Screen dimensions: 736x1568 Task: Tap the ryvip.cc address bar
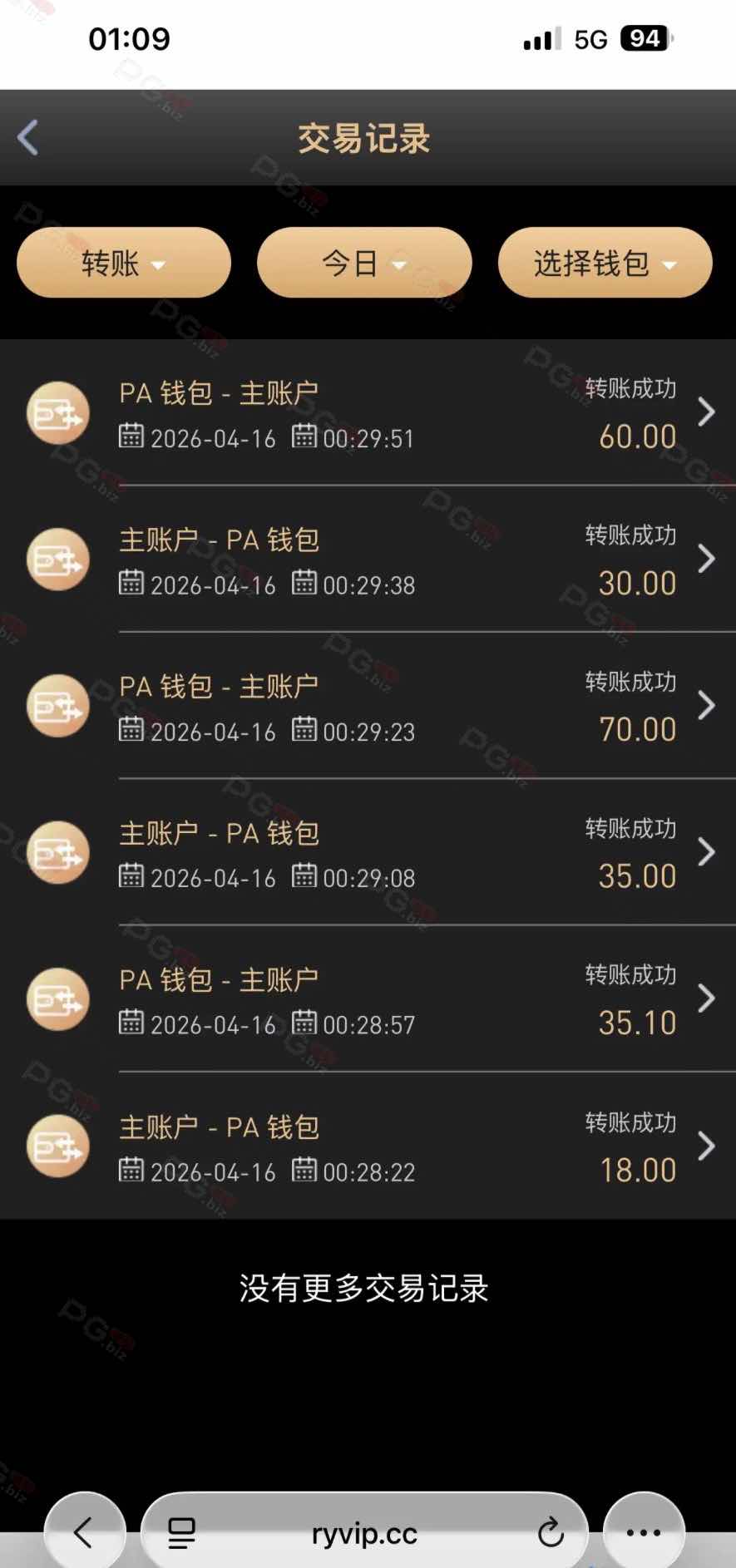tap(364, 1533)
